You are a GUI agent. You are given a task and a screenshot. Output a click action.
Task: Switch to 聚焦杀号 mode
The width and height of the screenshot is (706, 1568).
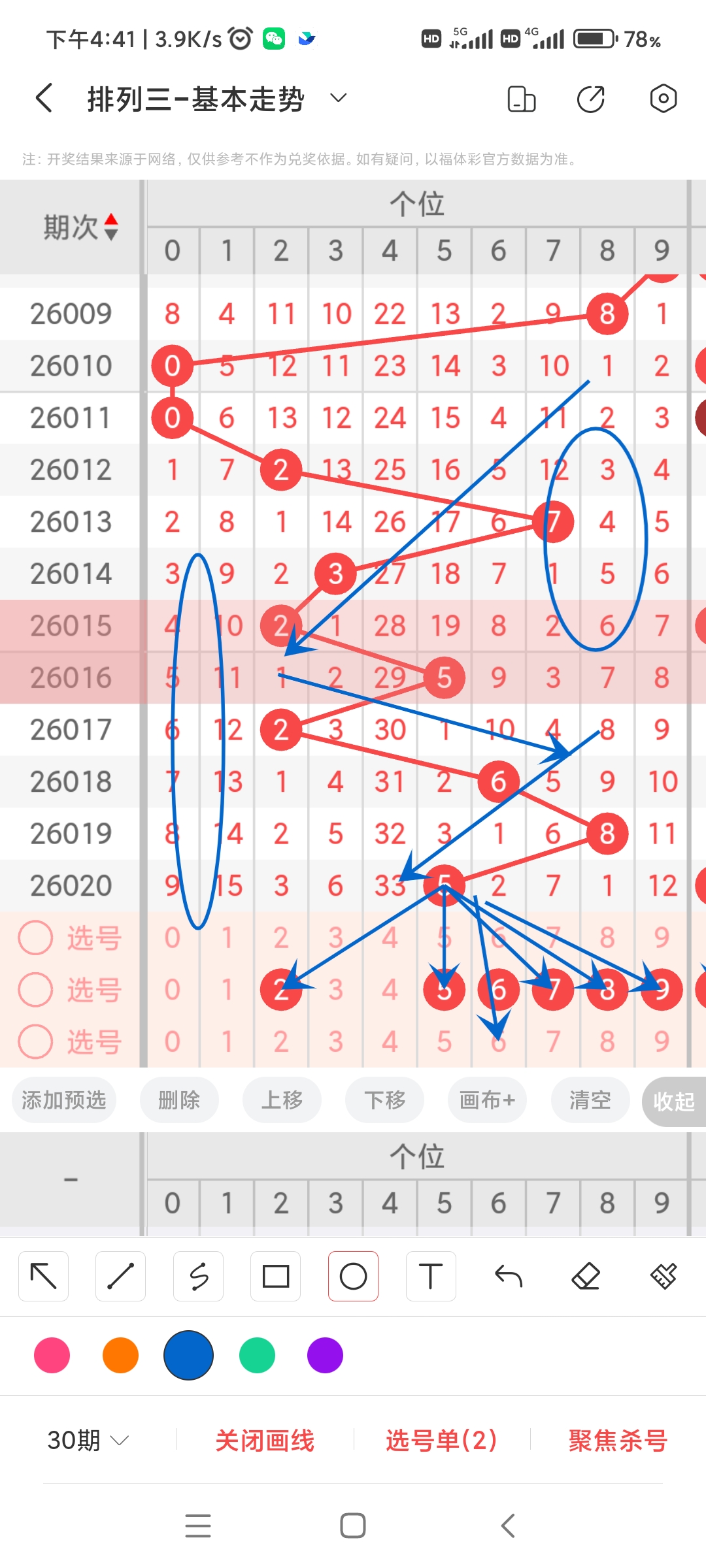pyautogui.click(x=616, y=1441)
